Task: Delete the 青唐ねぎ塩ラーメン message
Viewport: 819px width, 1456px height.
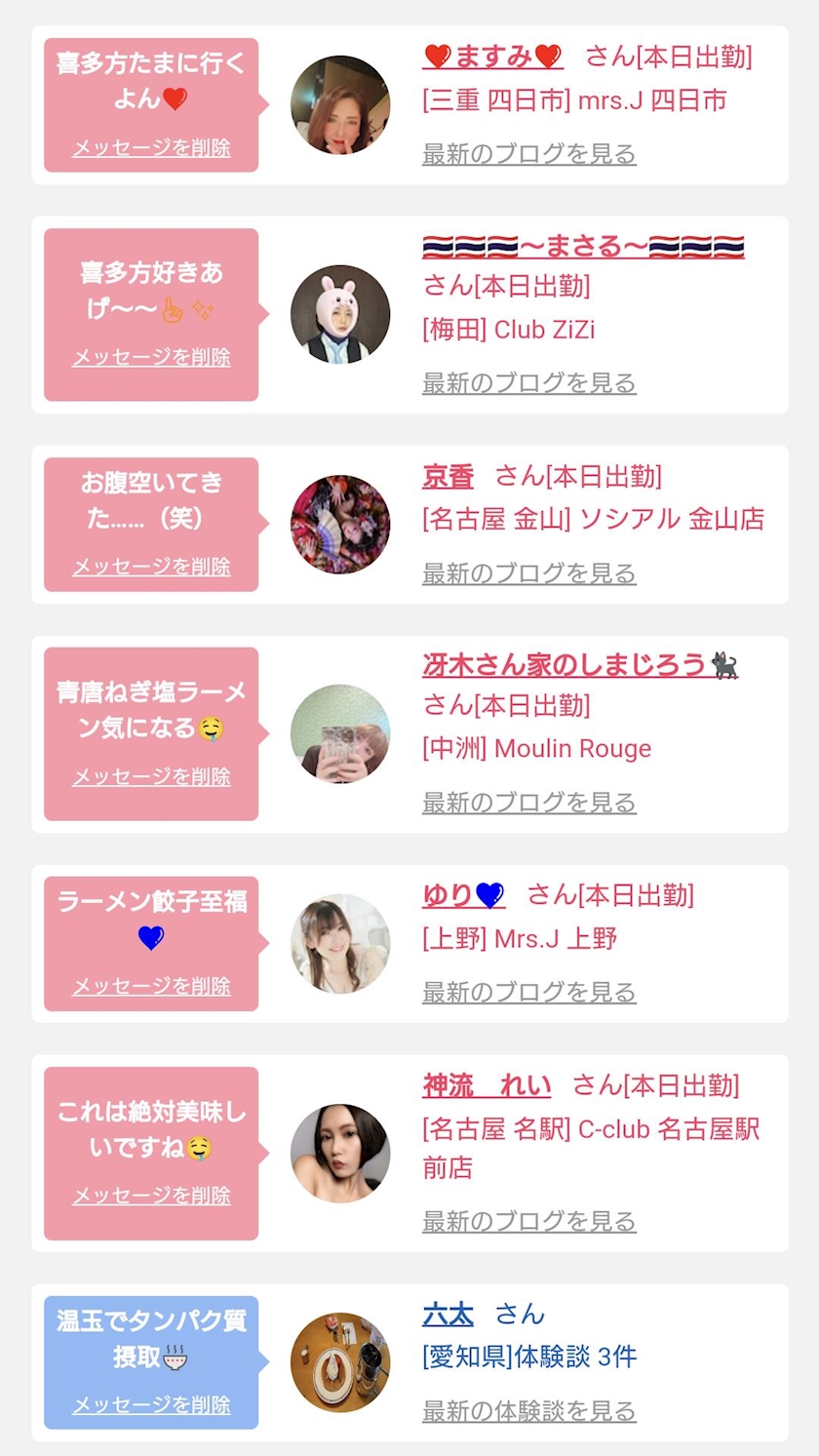Action: (151, 777)
